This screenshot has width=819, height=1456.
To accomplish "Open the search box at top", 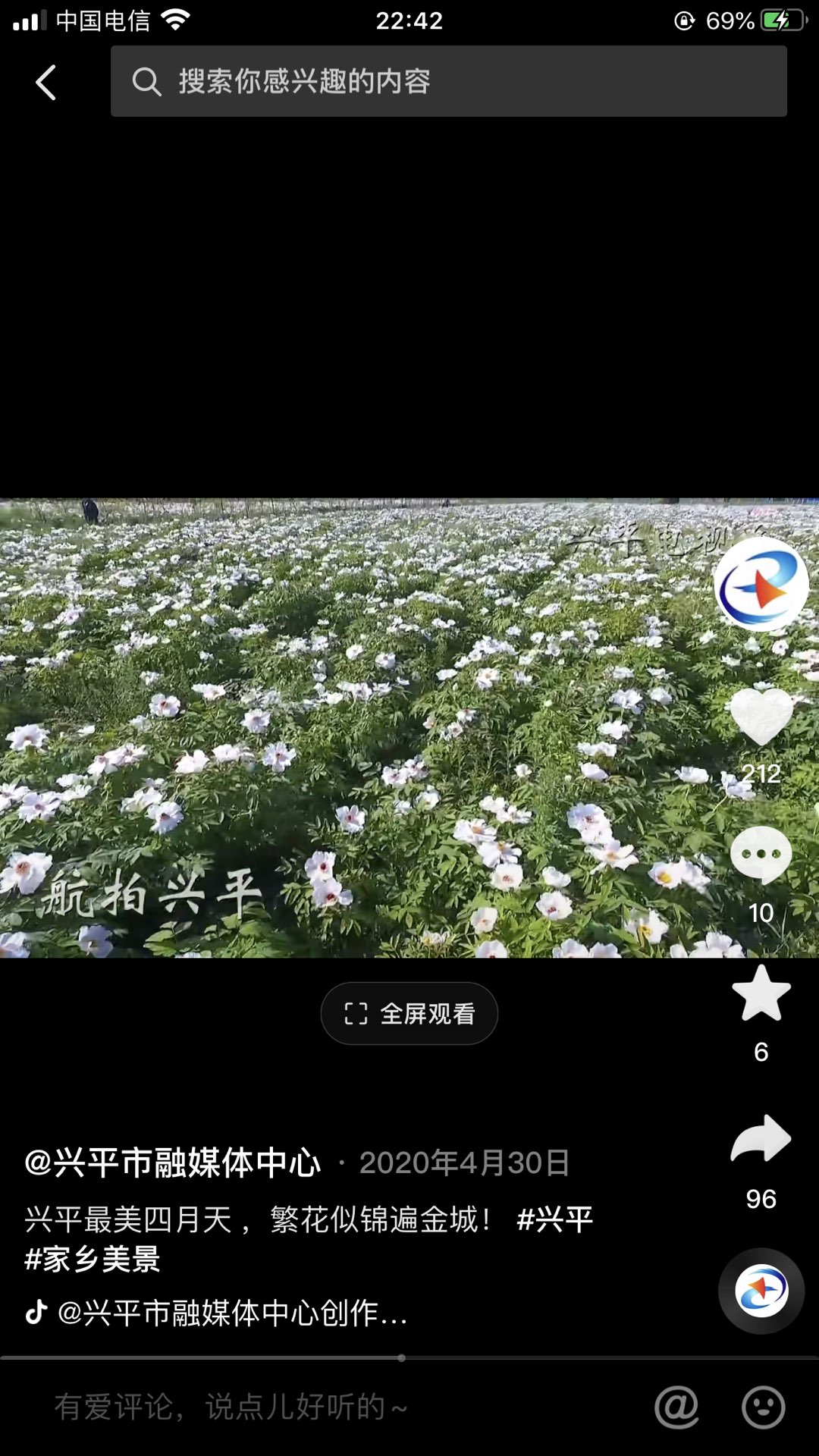I will tap(447, 81).
